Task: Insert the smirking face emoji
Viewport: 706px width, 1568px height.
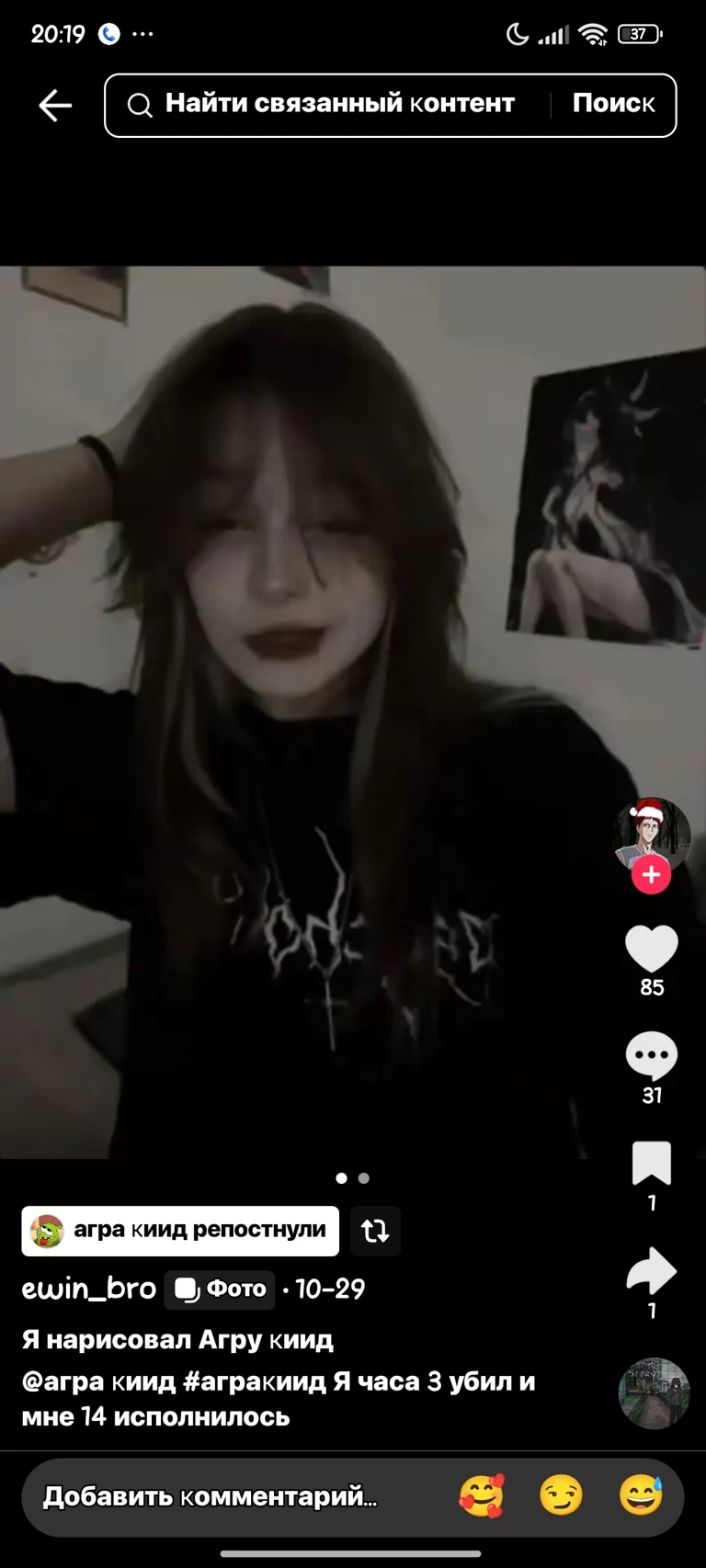Action: point(561,1496)
